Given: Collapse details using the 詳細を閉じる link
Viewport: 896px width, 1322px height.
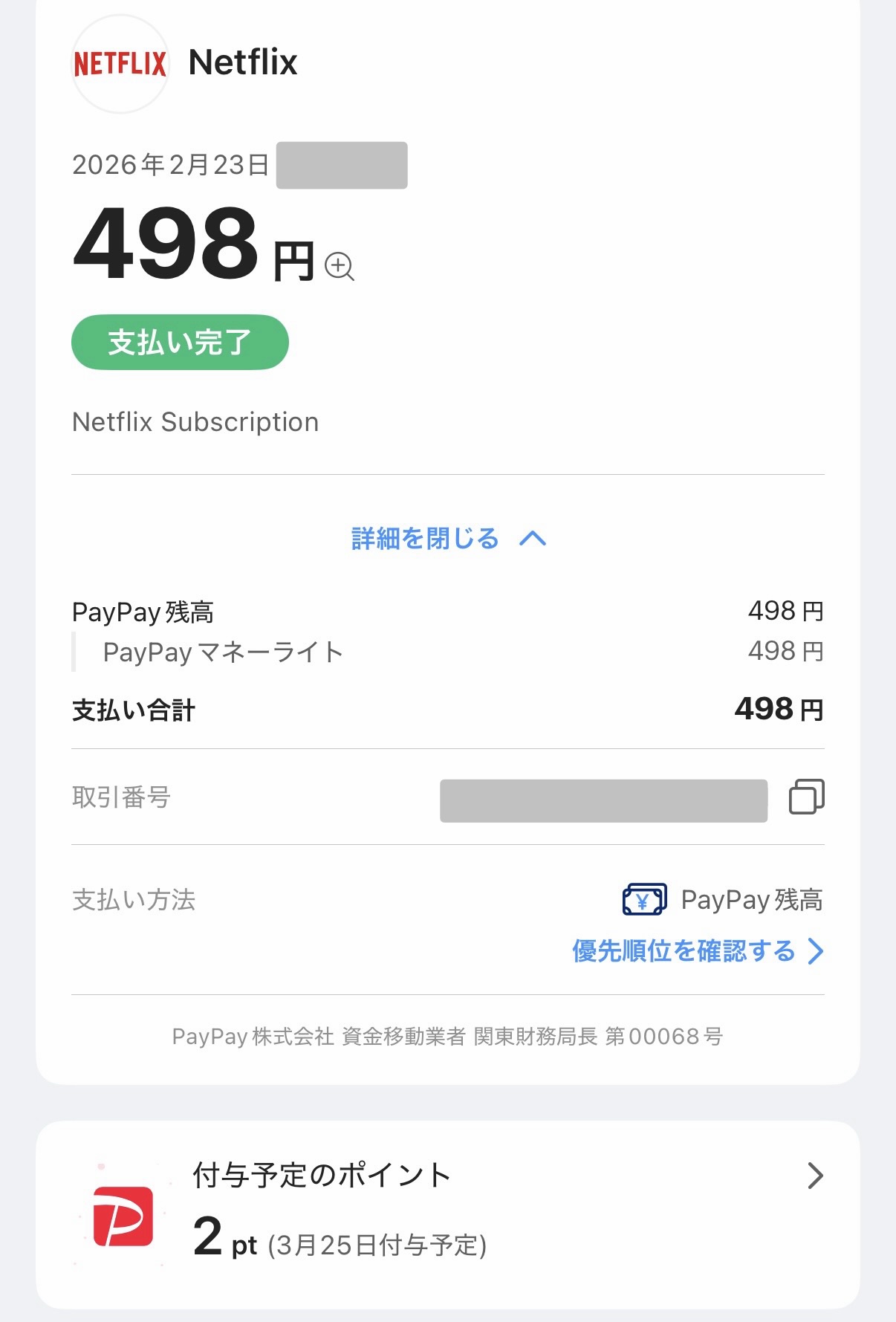Looking at the screenshot, I should pos(425,540).
